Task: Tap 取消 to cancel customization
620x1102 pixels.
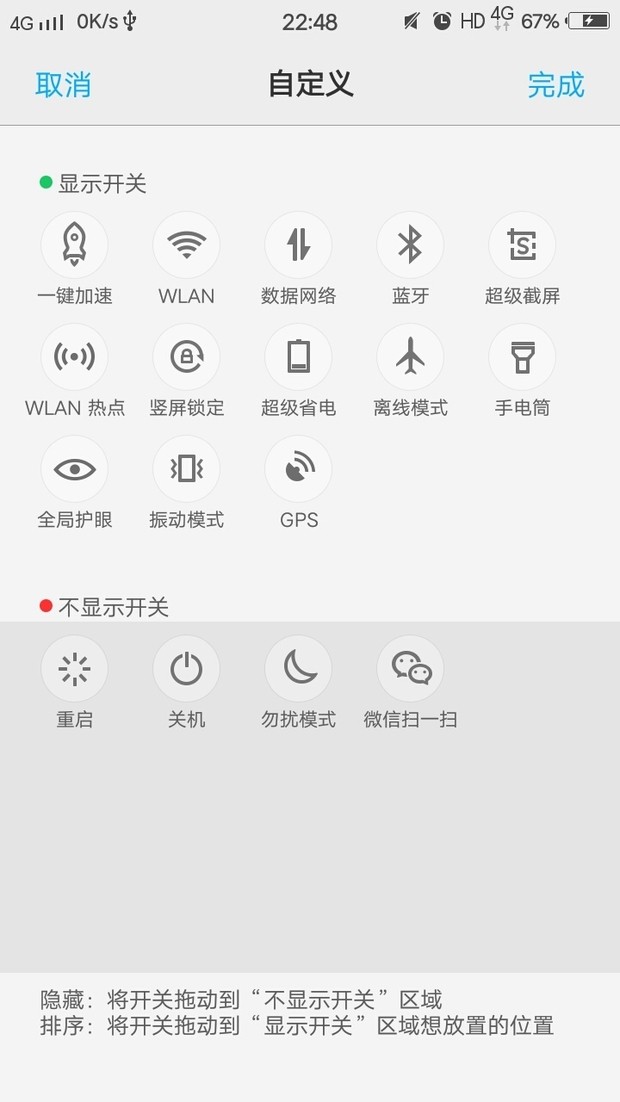Action: pyautogui.click(x=63, y=84)
